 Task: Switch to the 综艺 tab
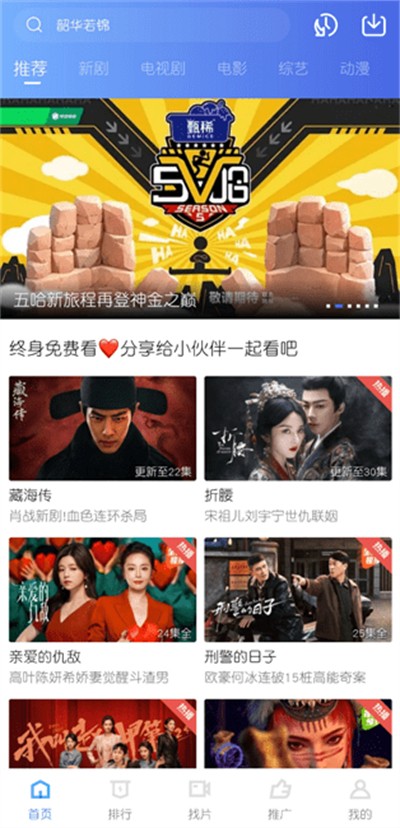(293, 69)
